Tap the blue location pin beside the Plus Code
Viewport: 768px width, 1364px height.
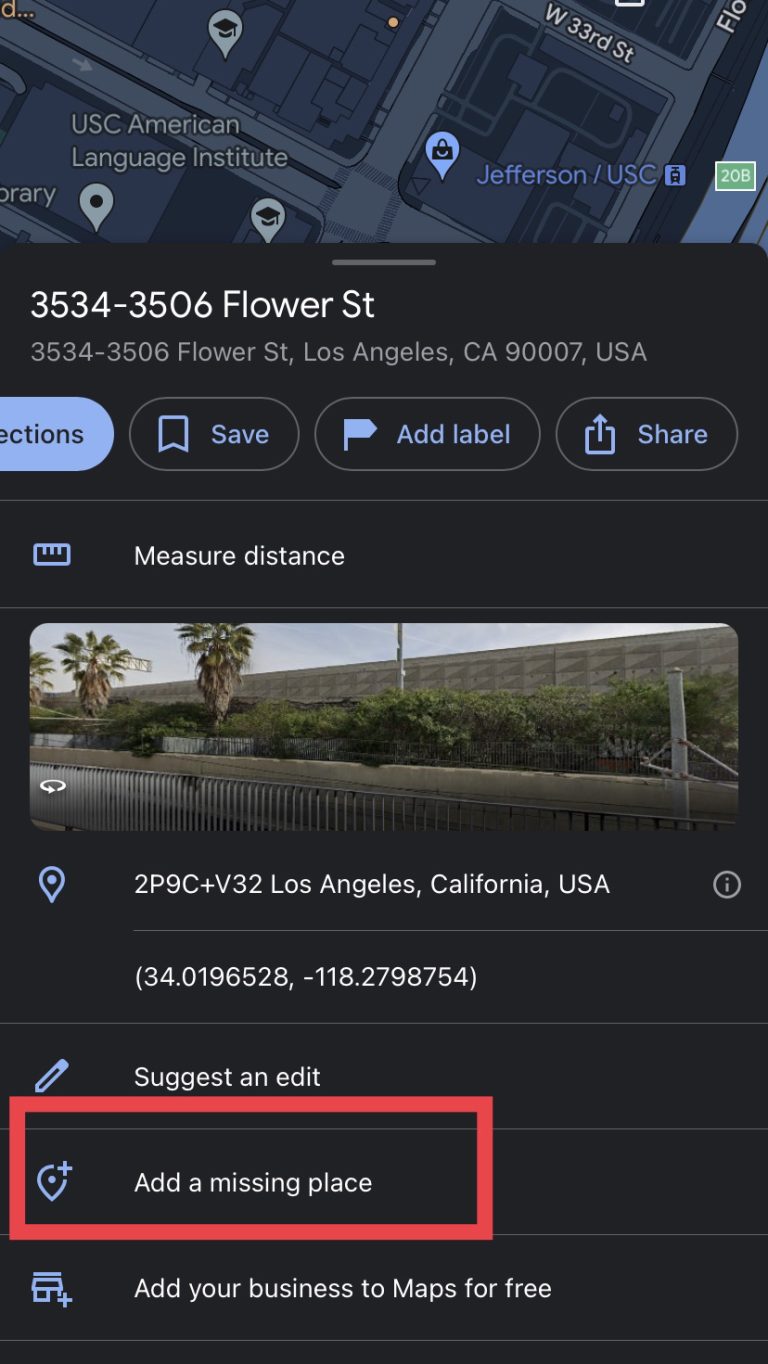51,884
